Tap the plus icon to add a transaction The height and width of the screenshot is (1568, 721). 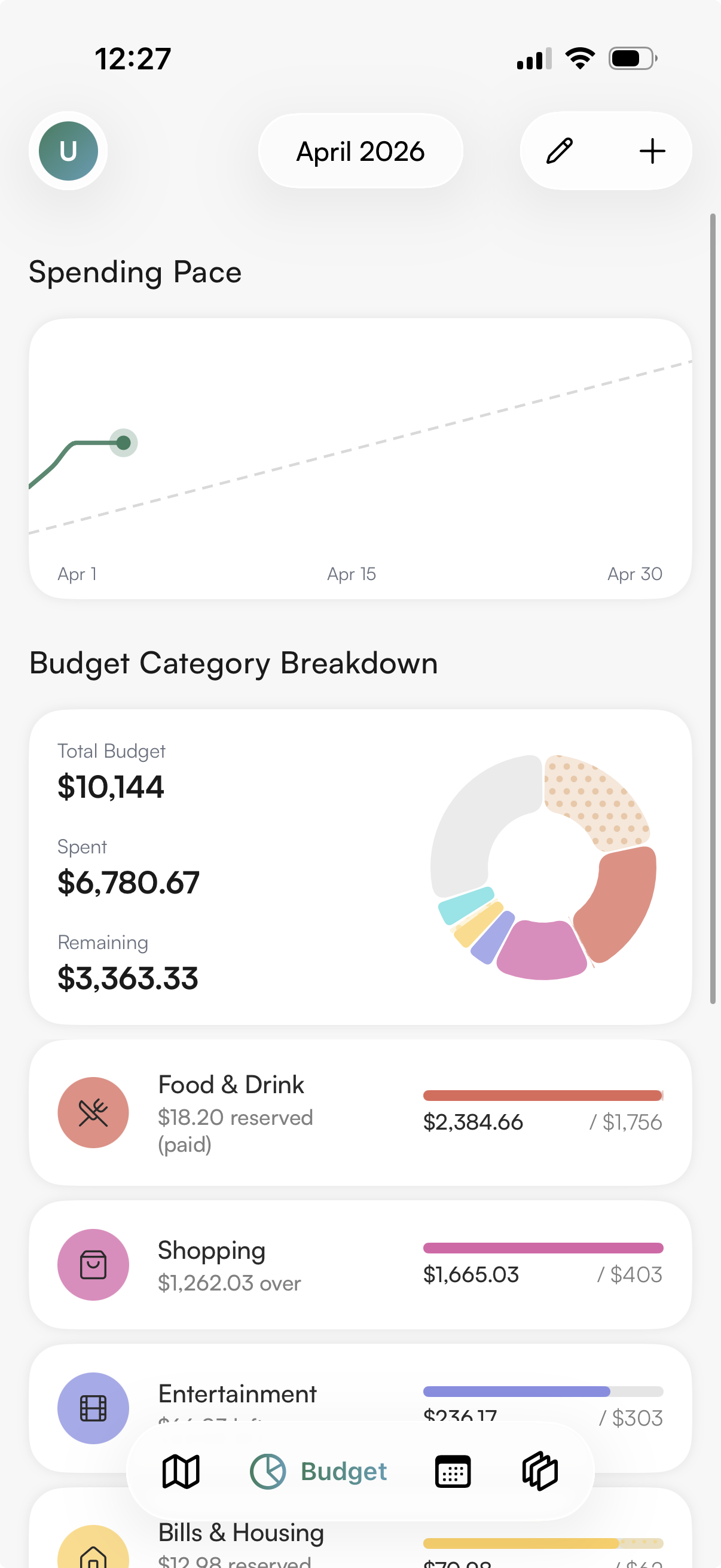[652, 151]
